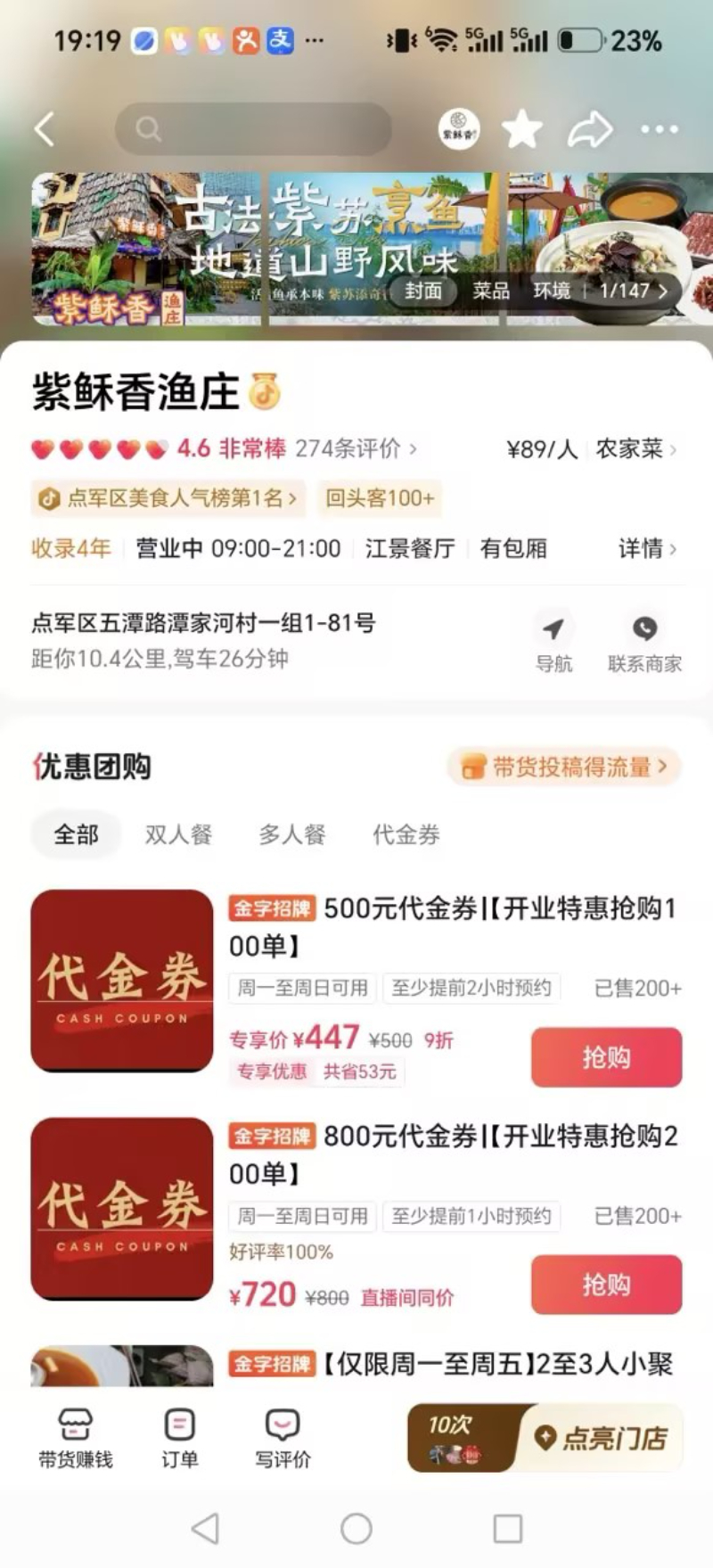The image size is (713, 1568).
Task: Go back using the top-left arrow
Action: coord(45,129)
